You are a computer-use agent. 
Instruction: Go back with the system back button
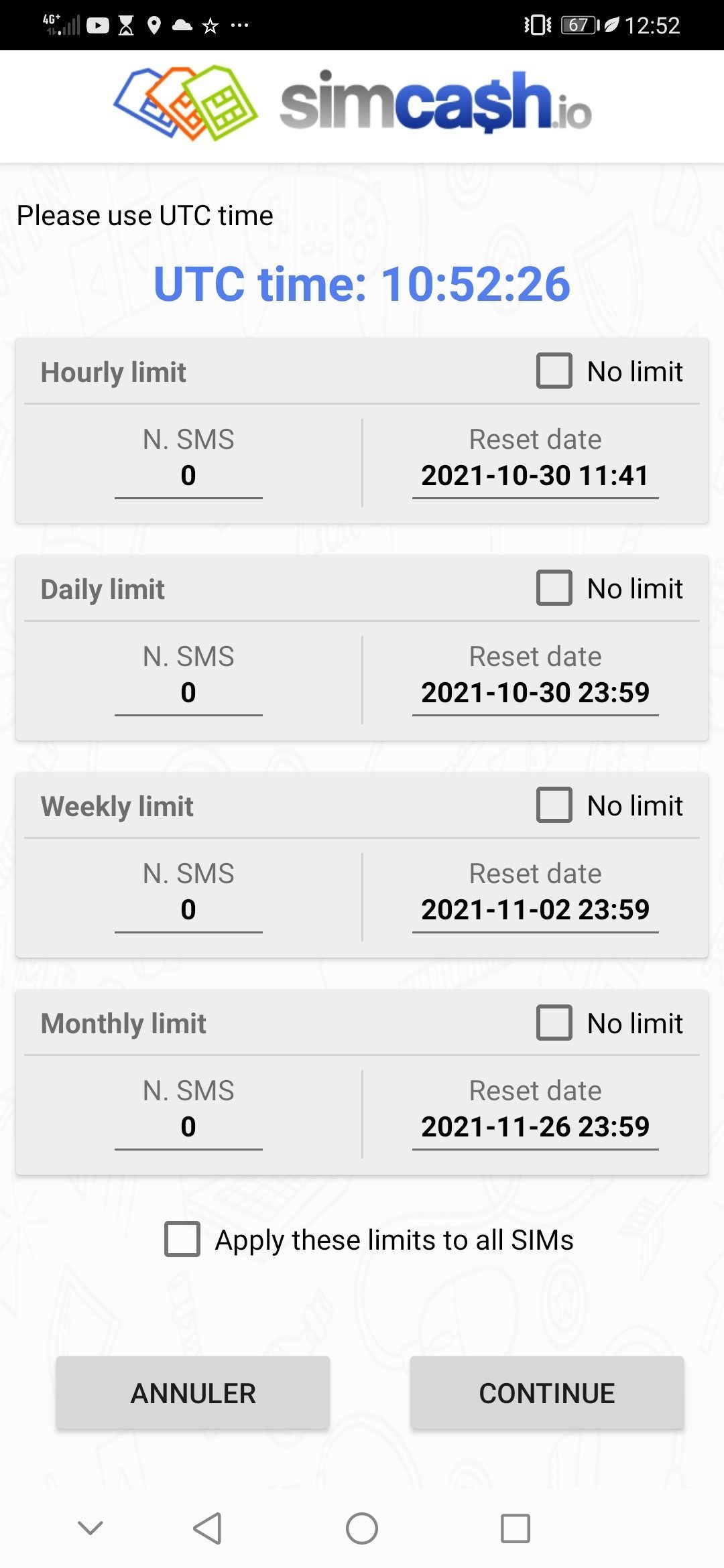207,1528
